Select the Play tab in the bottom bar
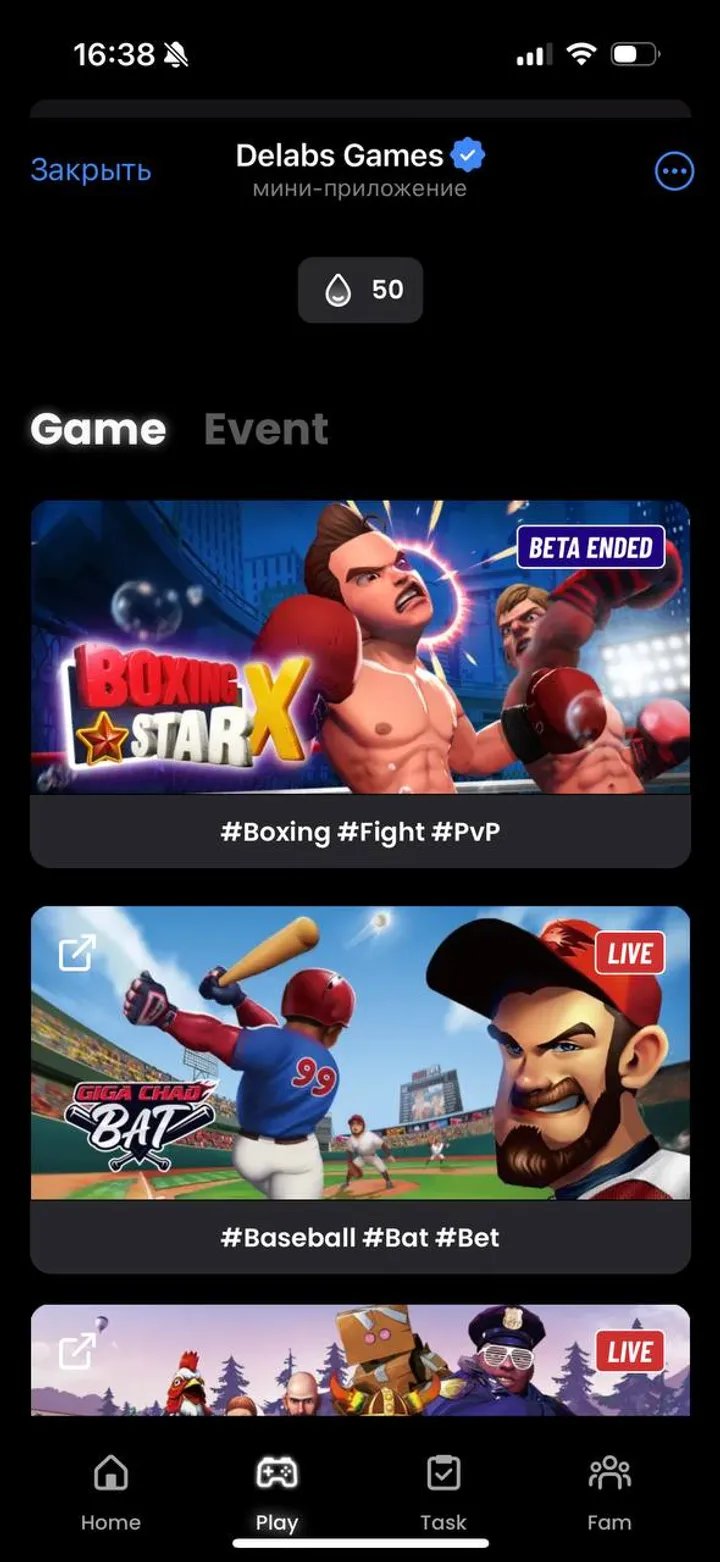The width and height of the screenshot is (720, 1562). pyautogui.click(x=277, y=1492)
